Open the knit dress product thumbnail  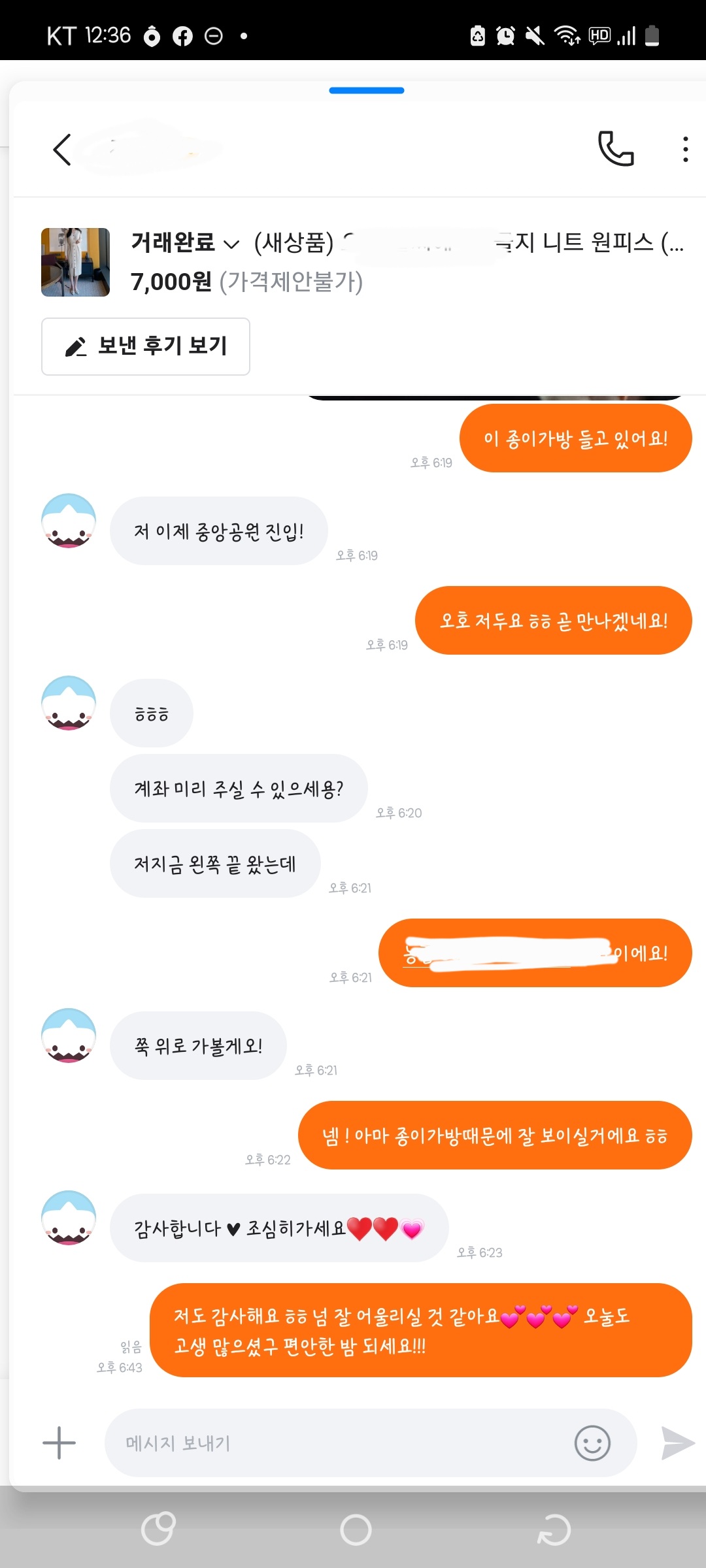(75, 262)
